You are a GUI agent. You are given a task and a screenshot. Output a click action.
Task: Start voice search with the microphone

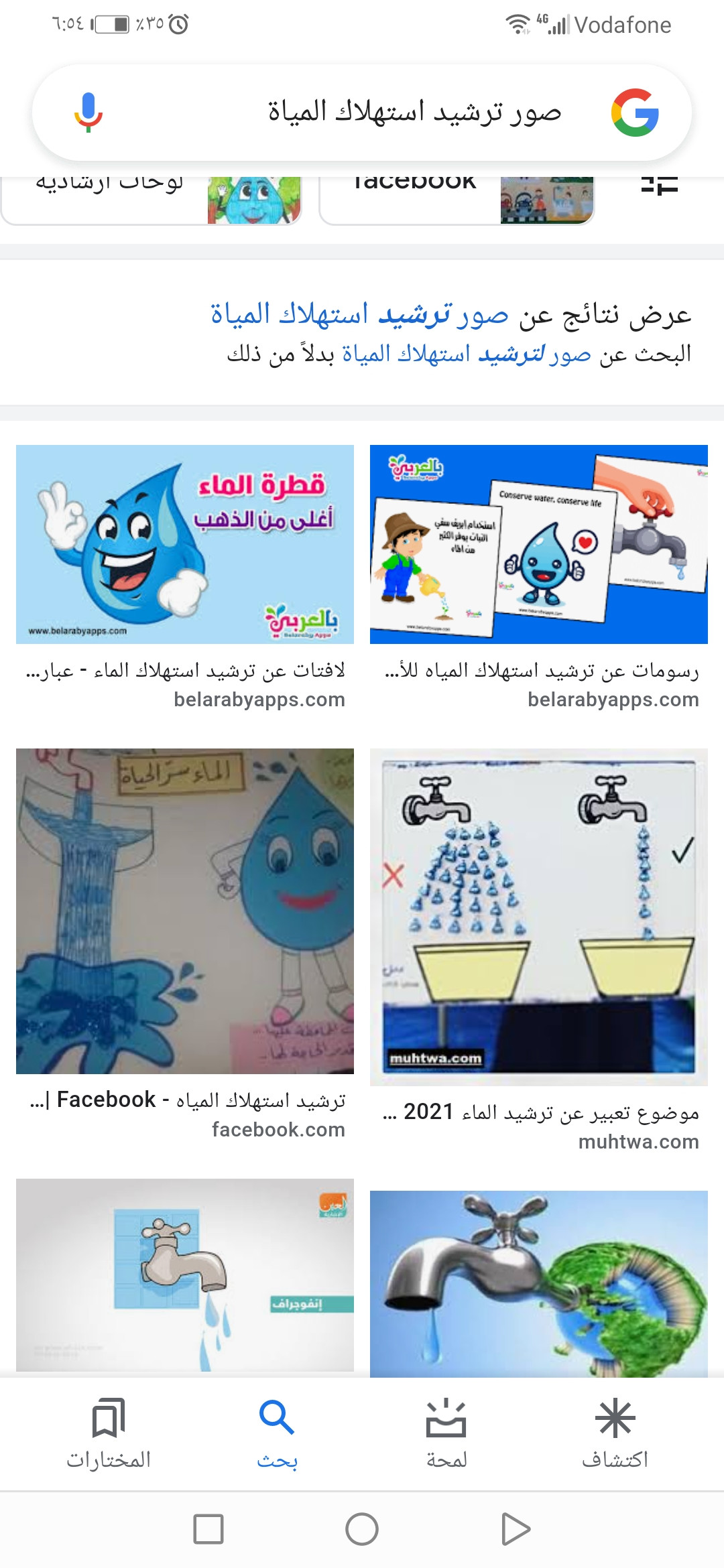point(88,113)
